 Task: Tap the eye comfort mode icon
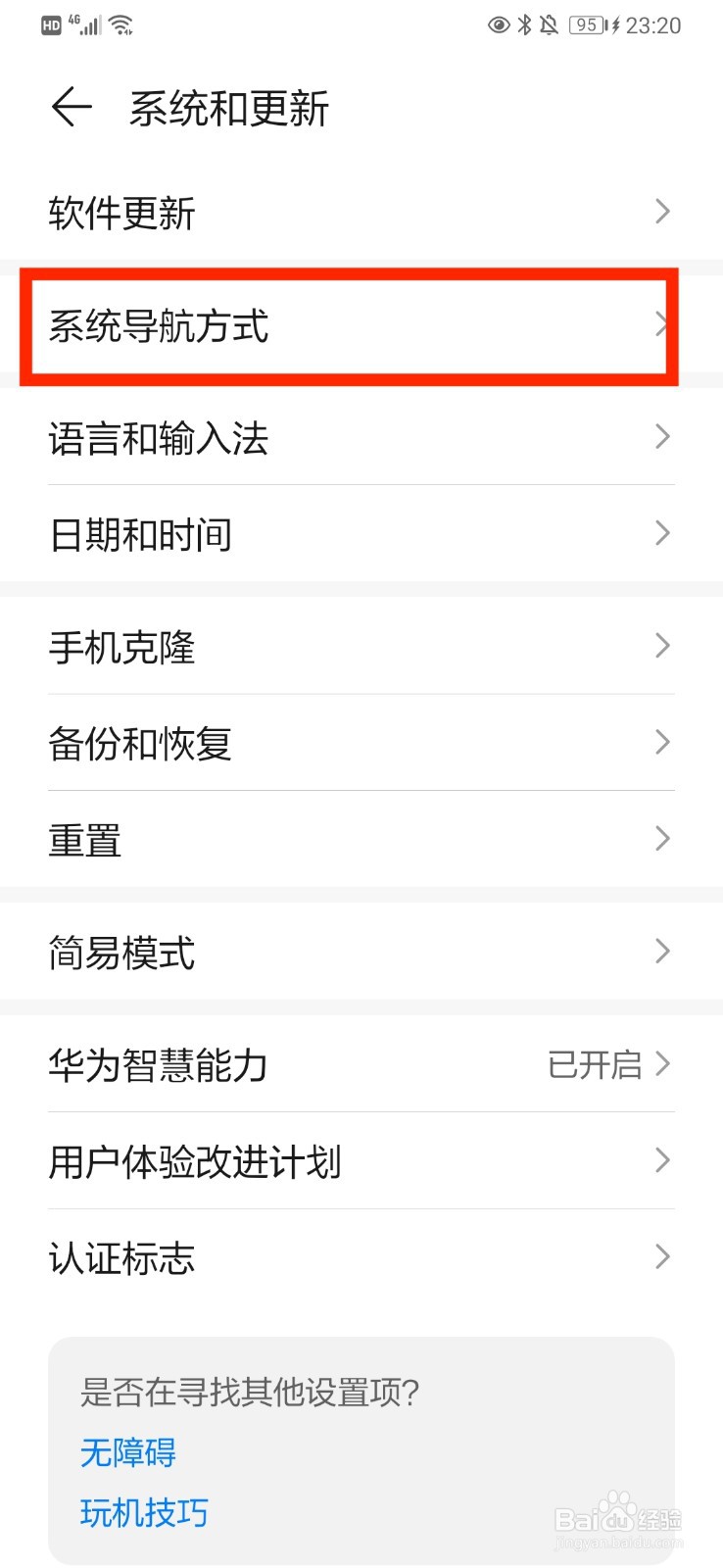tap(498, 24)
